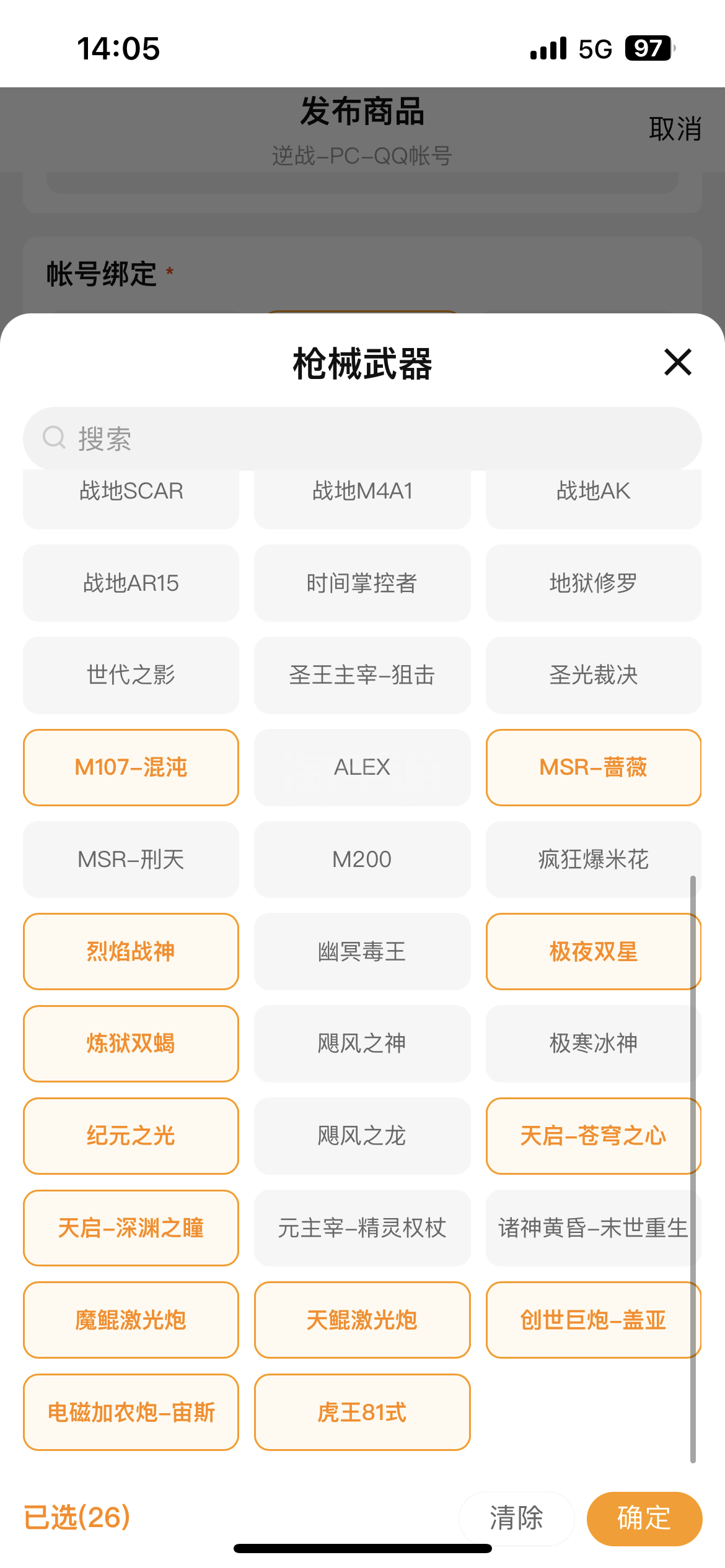The height and width of the screenshot is (1568, 725).
Task: Select the M200 chip
Action: click(x=362, y=860)
